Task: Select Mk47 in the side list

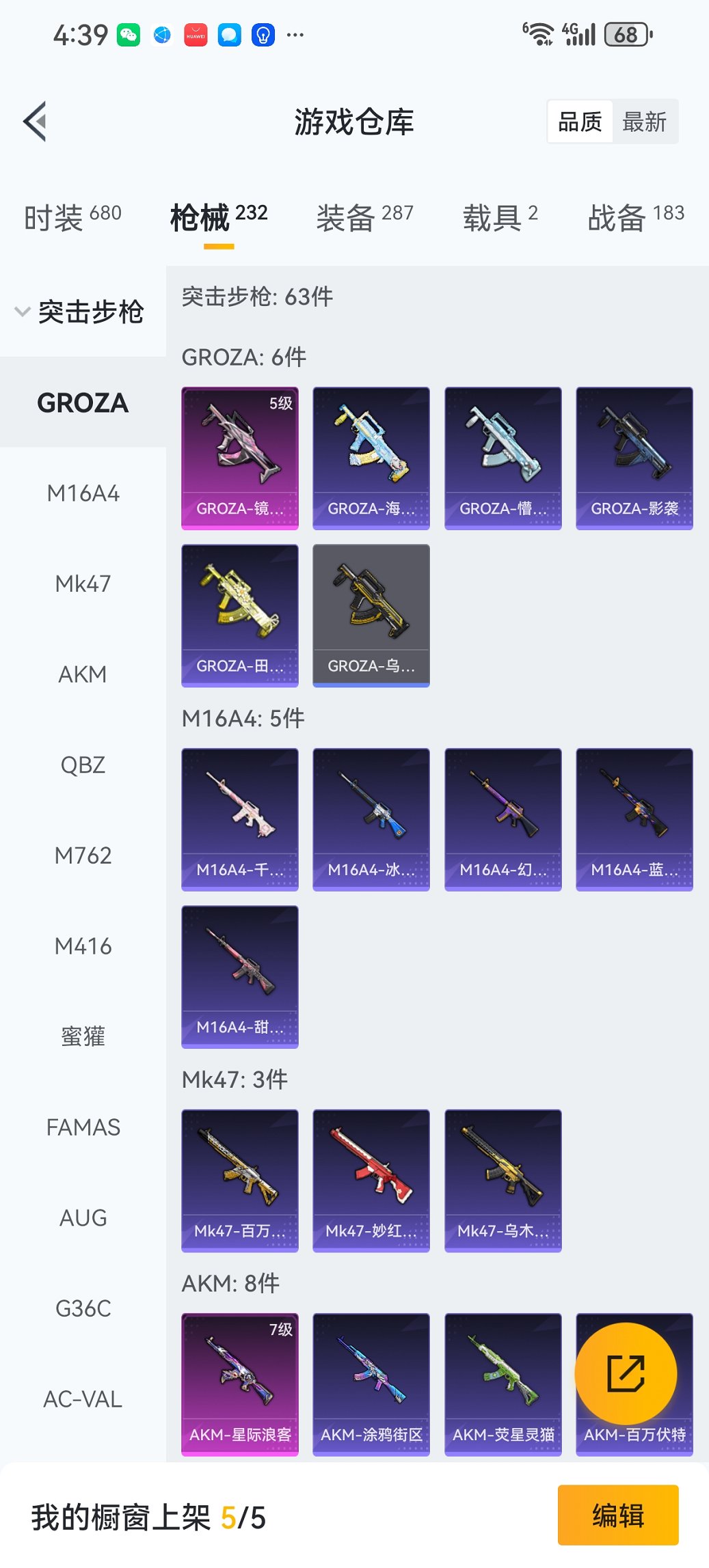Action: (x=83, y=584)
